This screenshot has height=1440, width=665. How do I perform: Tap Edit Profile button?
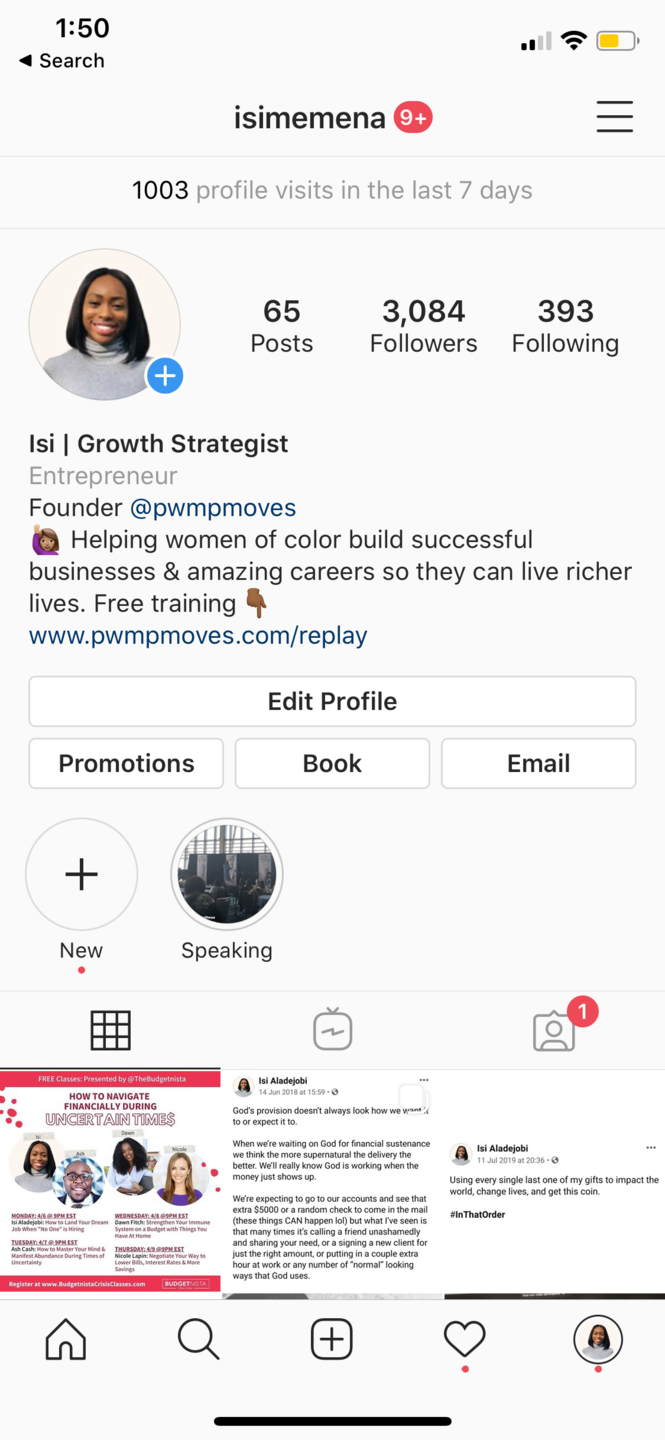pyautogui.click(x=332, y=701)
